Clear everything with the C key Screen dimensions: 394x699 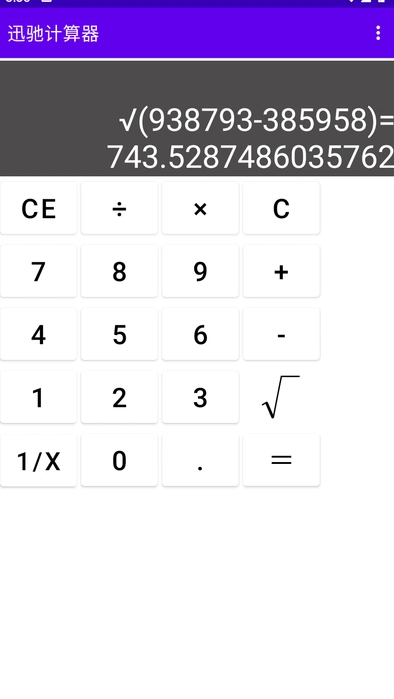[281, 208]
